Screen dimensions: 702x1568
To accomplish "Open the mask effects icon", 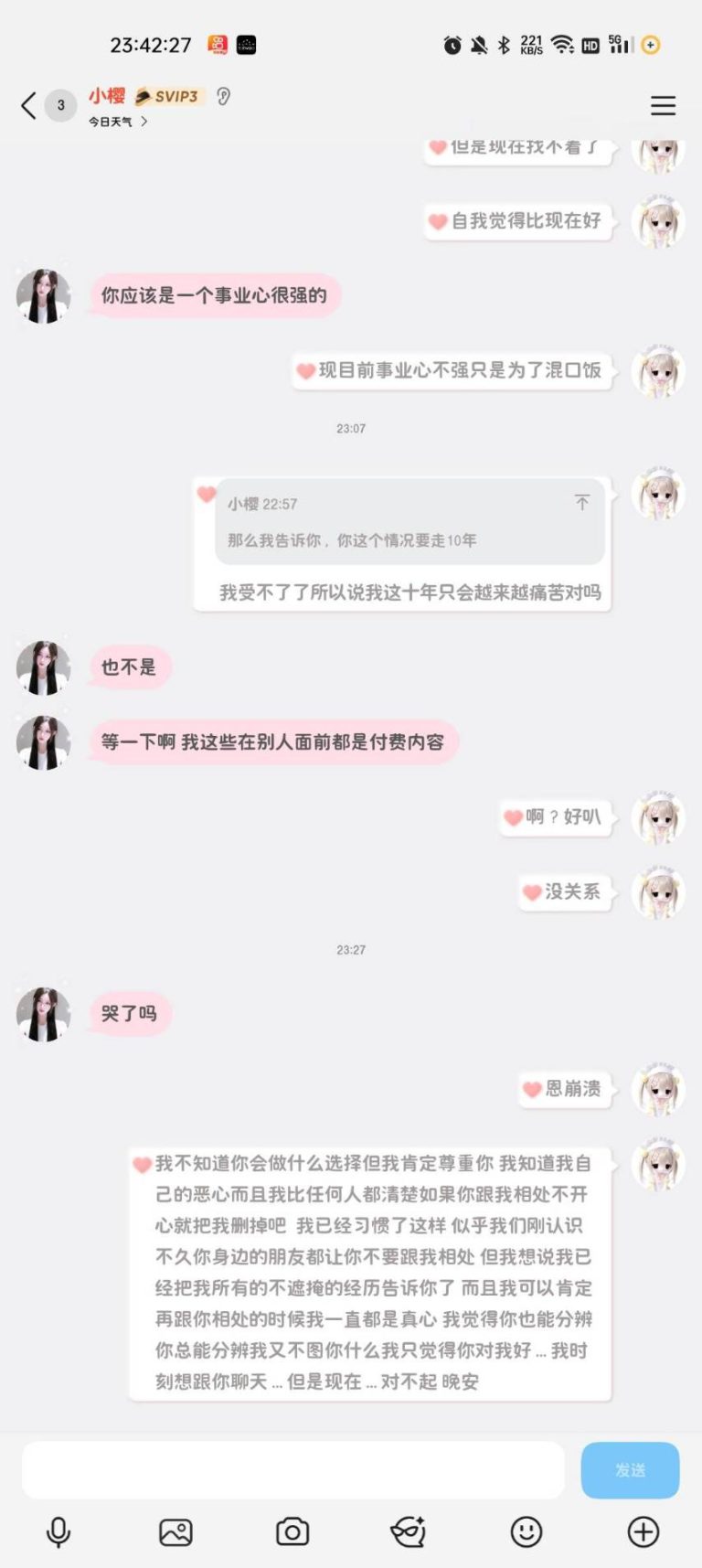I will (x=409, y=1532).
